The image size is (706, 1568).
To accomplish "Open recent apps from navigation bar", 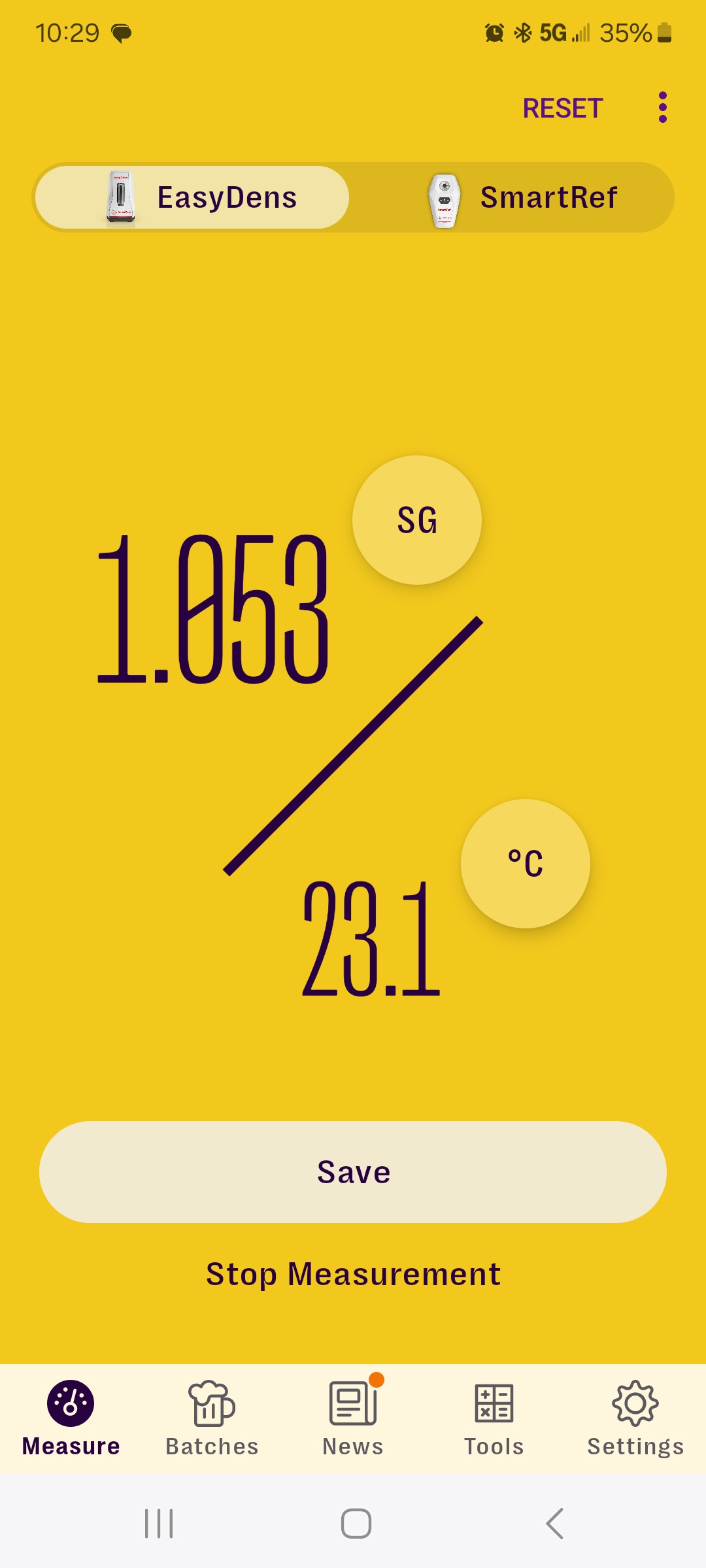I will [159, 1524].
